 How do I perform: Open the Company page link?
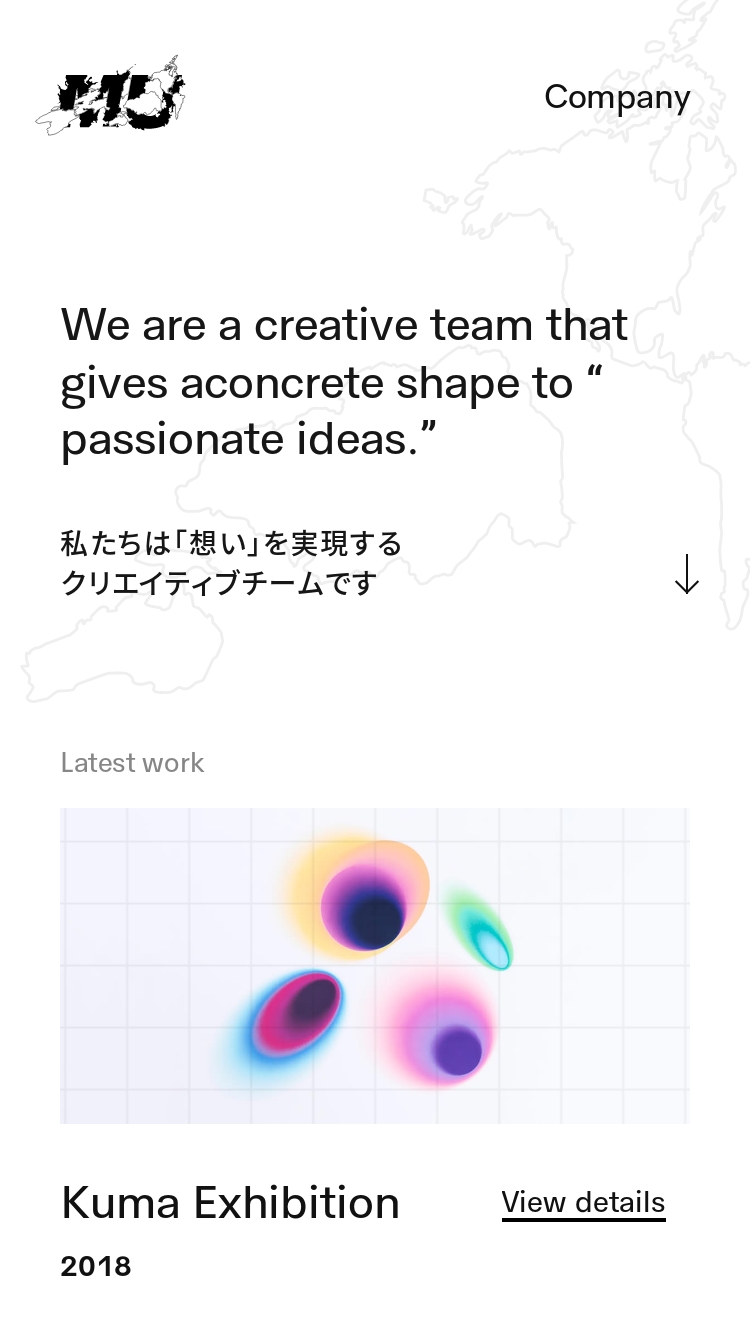(617, 98)
